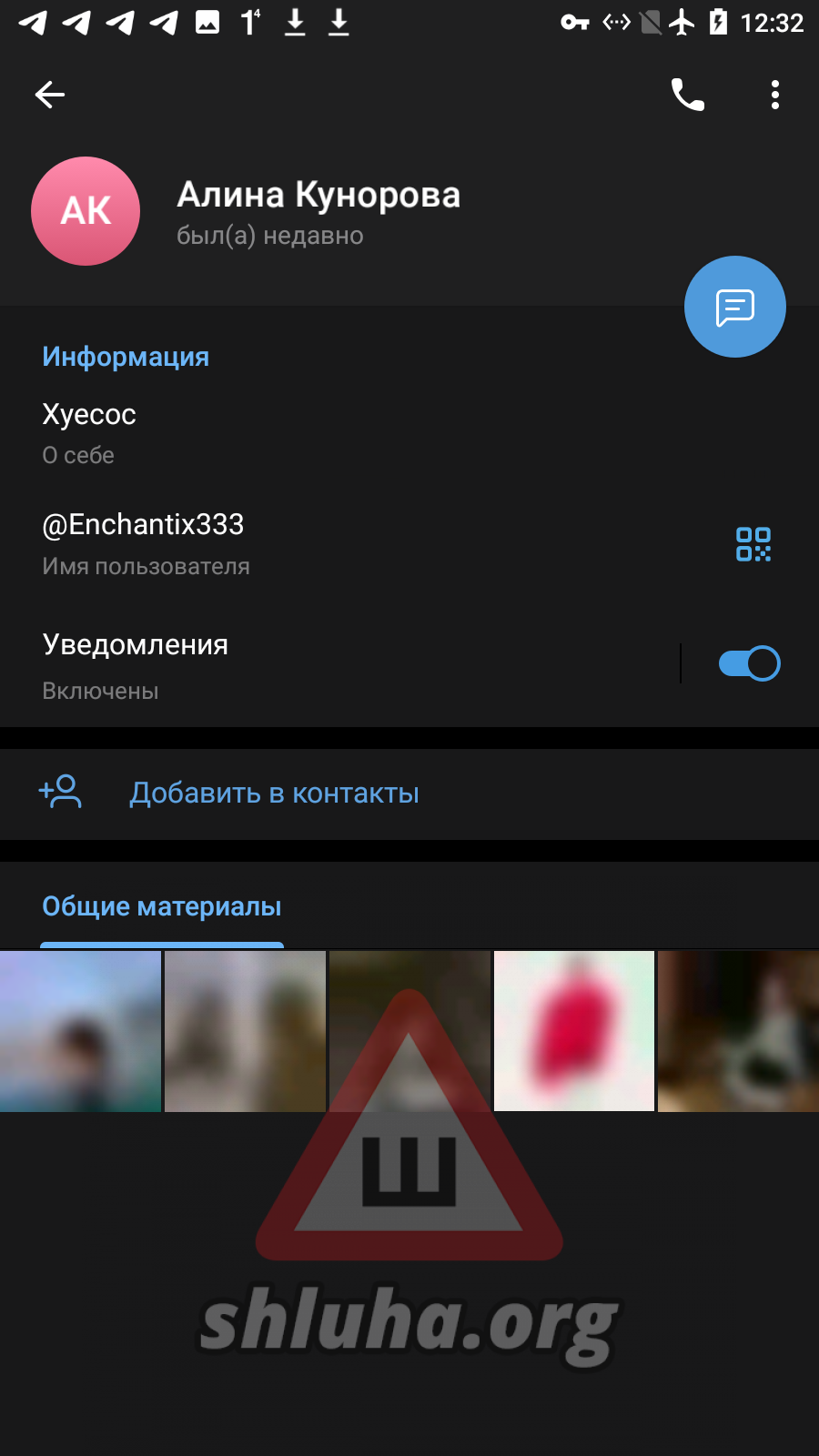Open the shared photo with red object

pyautogui.click(x=574, y=1031)
